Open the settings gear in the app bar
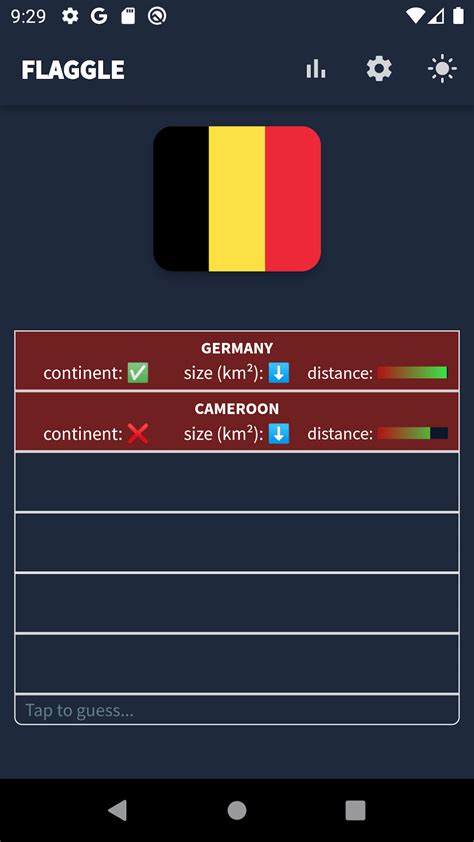474x842 pixels. 379,69
